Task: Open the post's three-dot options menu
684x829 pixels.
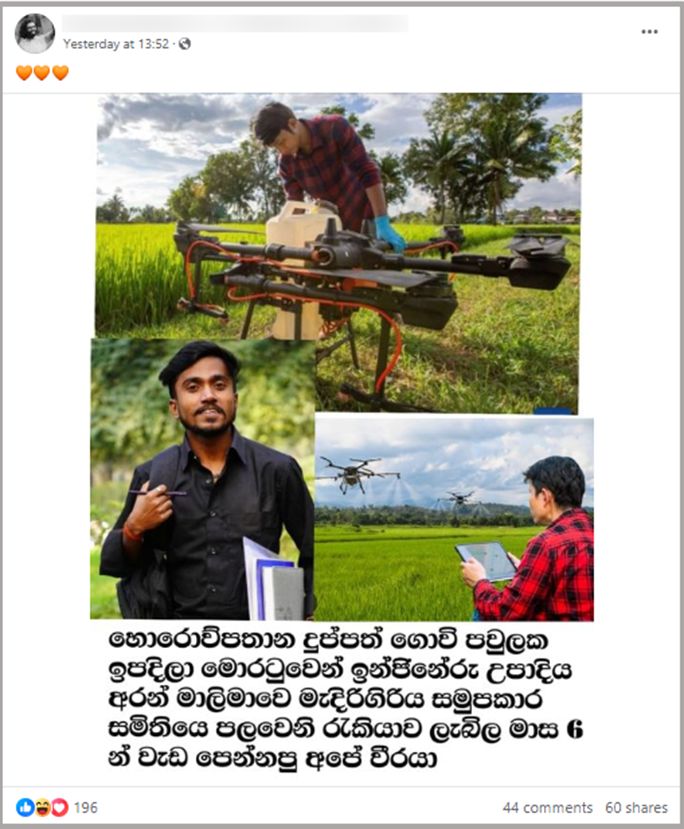Action: pyautogui.click(x=650, y=32)
